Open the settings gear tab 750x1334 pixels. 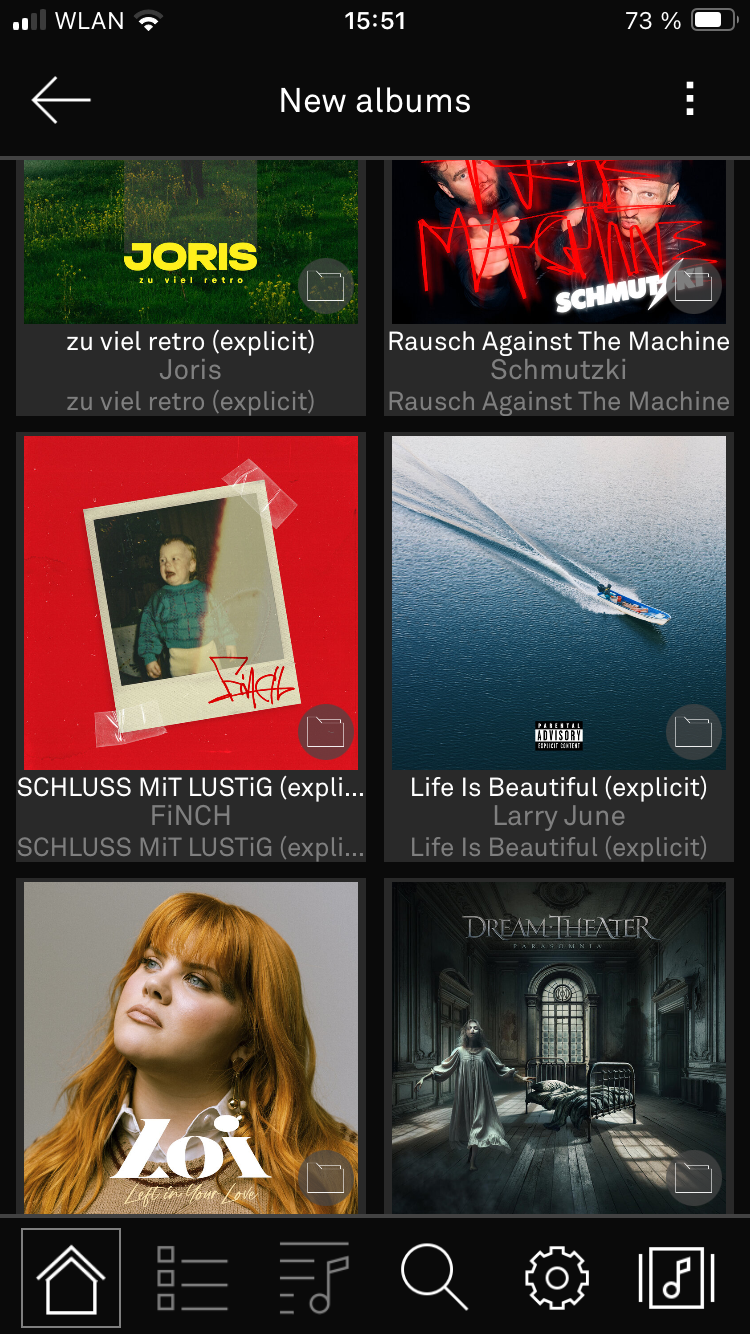[x=557, y=1278]
